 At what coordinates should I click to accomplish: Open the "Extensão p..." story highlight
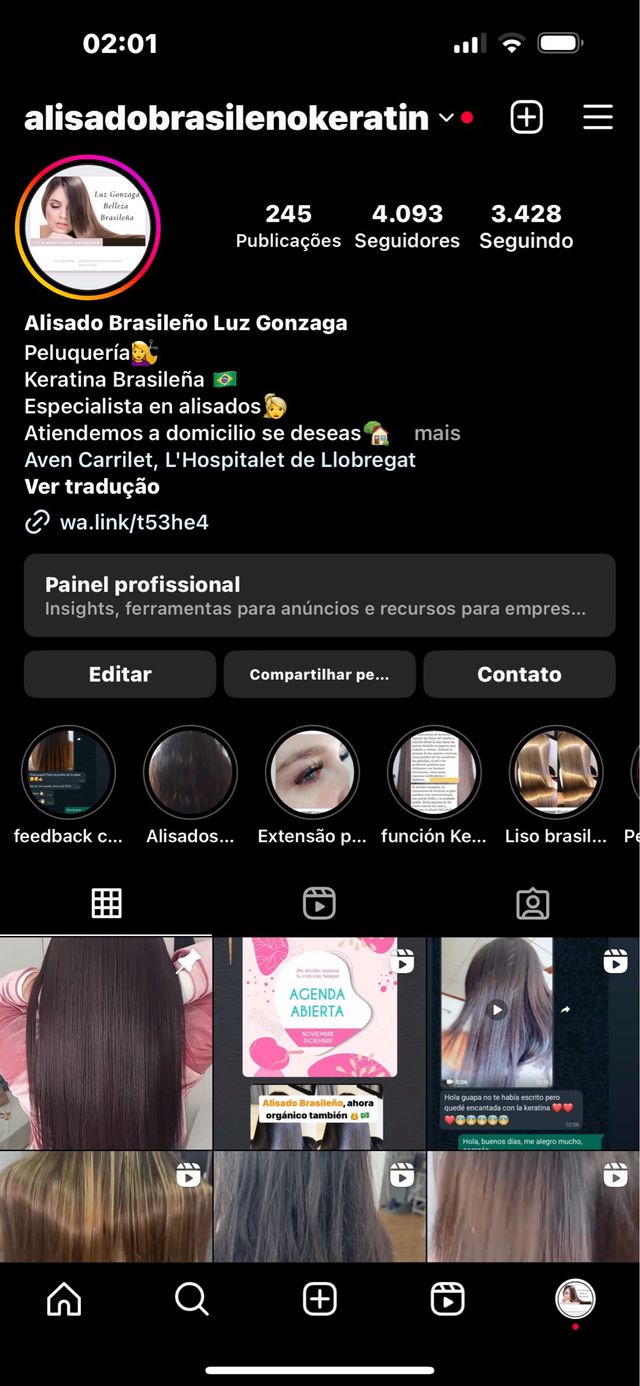(312, 773)
